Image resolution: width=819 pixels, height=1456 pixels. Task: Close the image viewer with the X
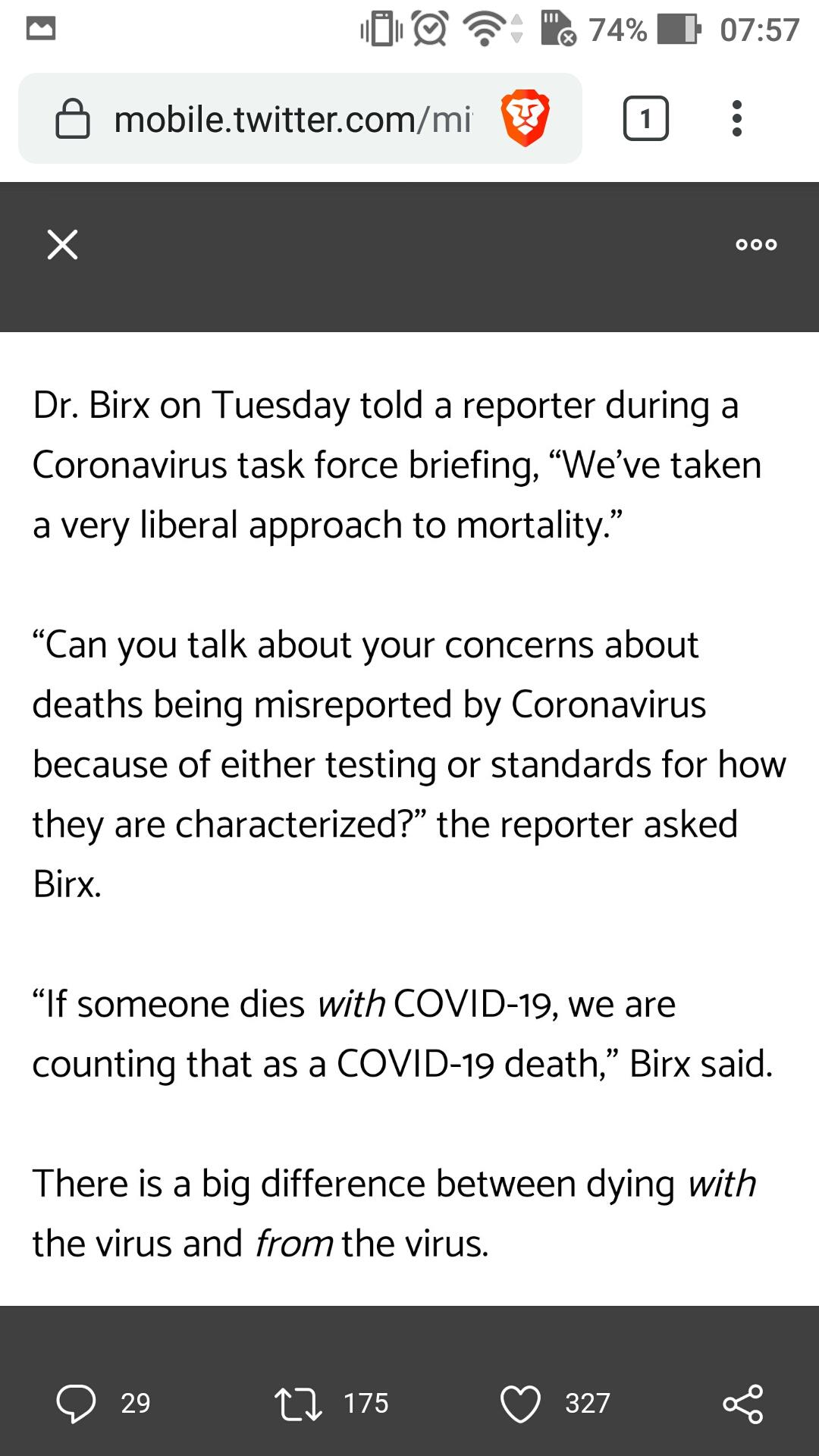pyautogui.click(x=62, y=244)
